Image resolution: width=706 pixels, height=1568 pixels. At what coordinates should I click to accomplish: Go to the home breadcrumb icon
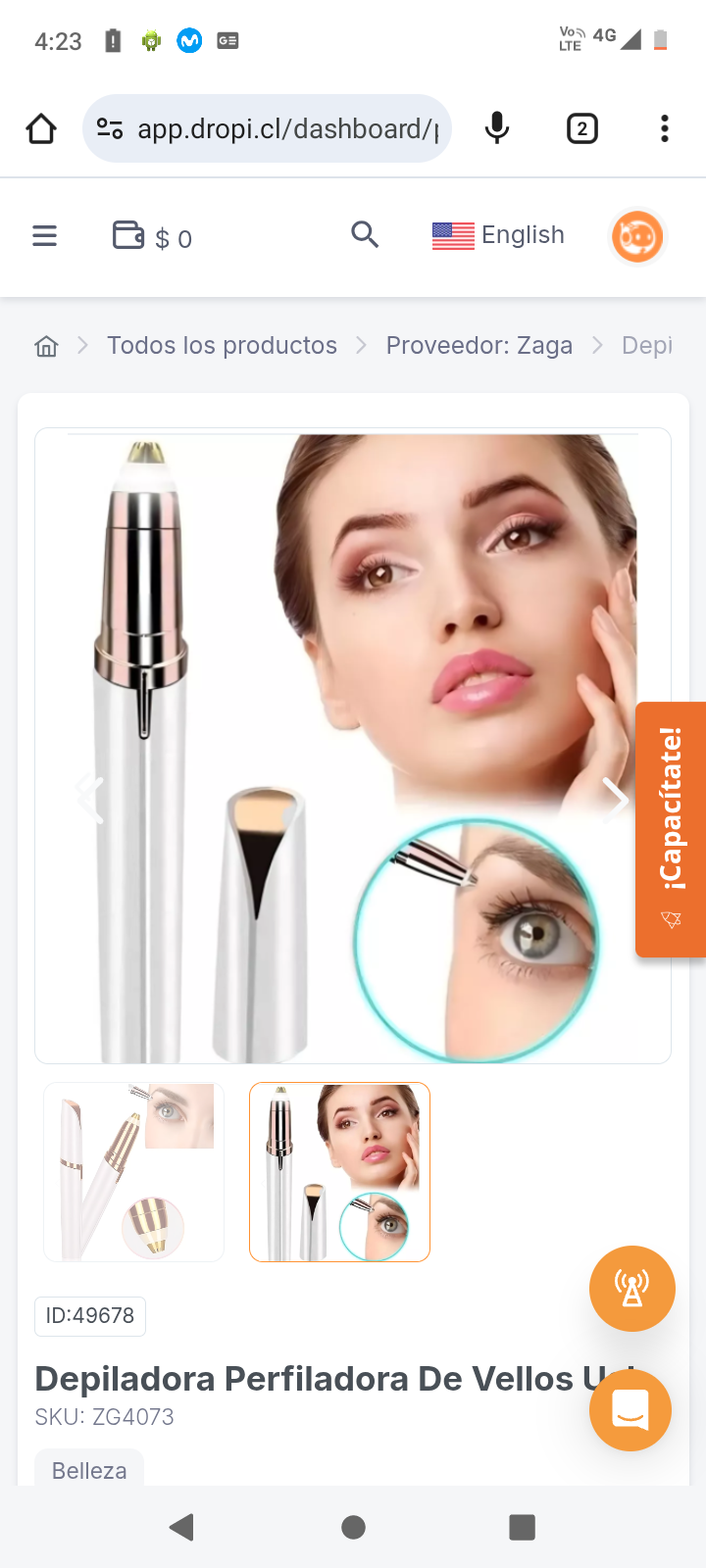click(x=46, y=346)
